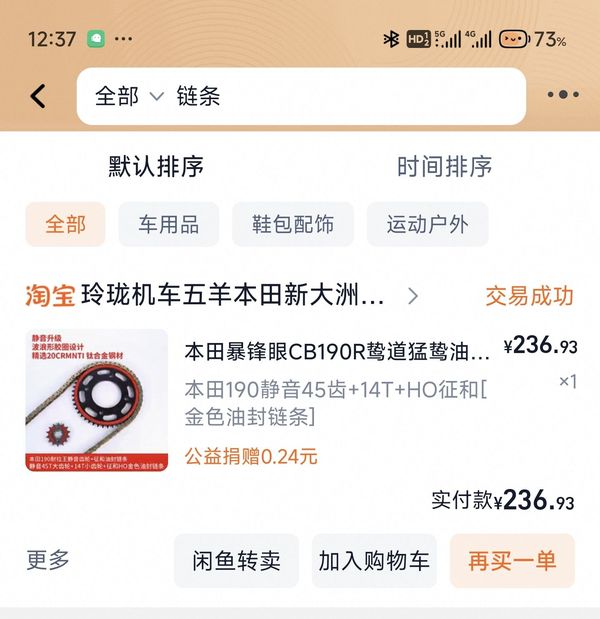Filter by 运动户外 chip
The width and height of the screenshot is (600, 619).
(427, 224)
